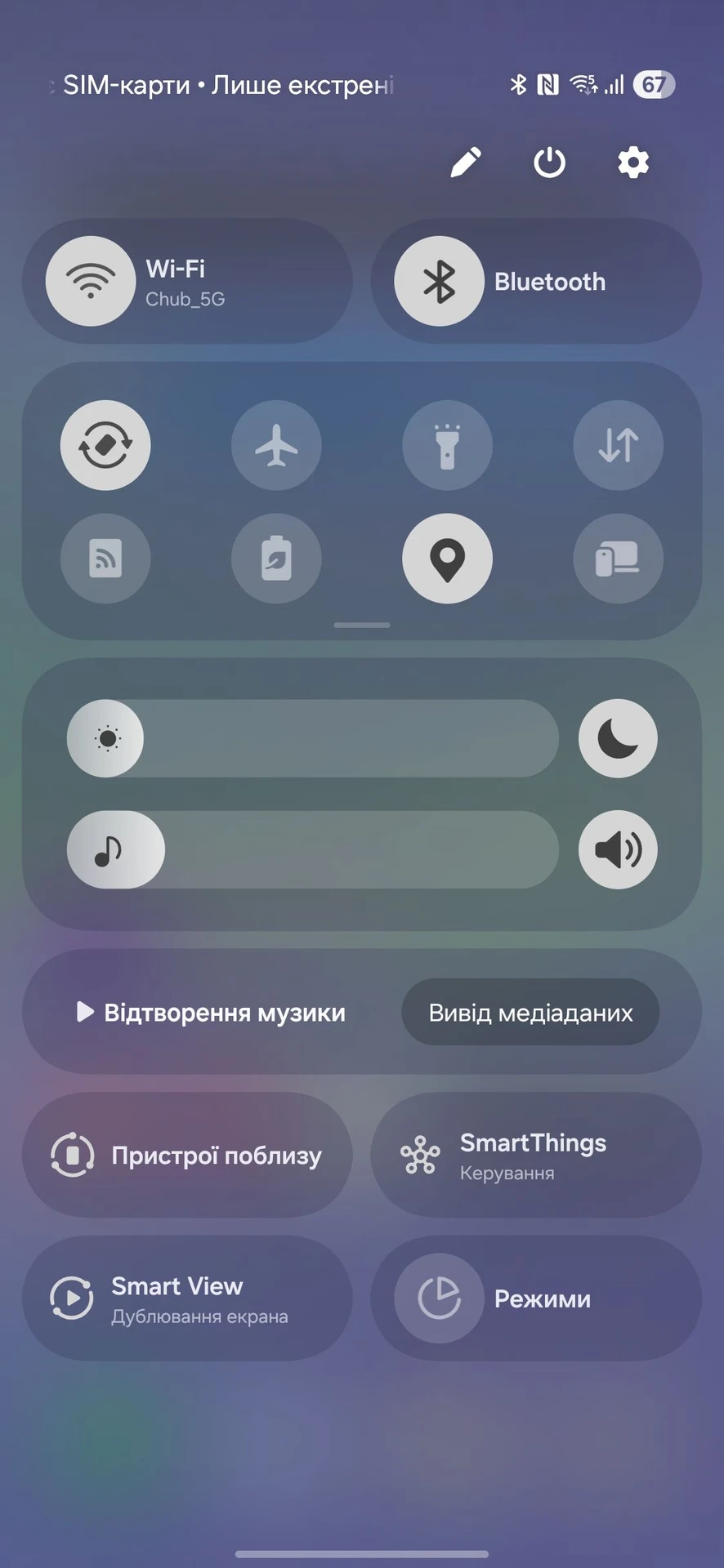The image size is (724, 1568).
Task: Toggle the Bluetooth tile
Action: click(x=439, y=282)
